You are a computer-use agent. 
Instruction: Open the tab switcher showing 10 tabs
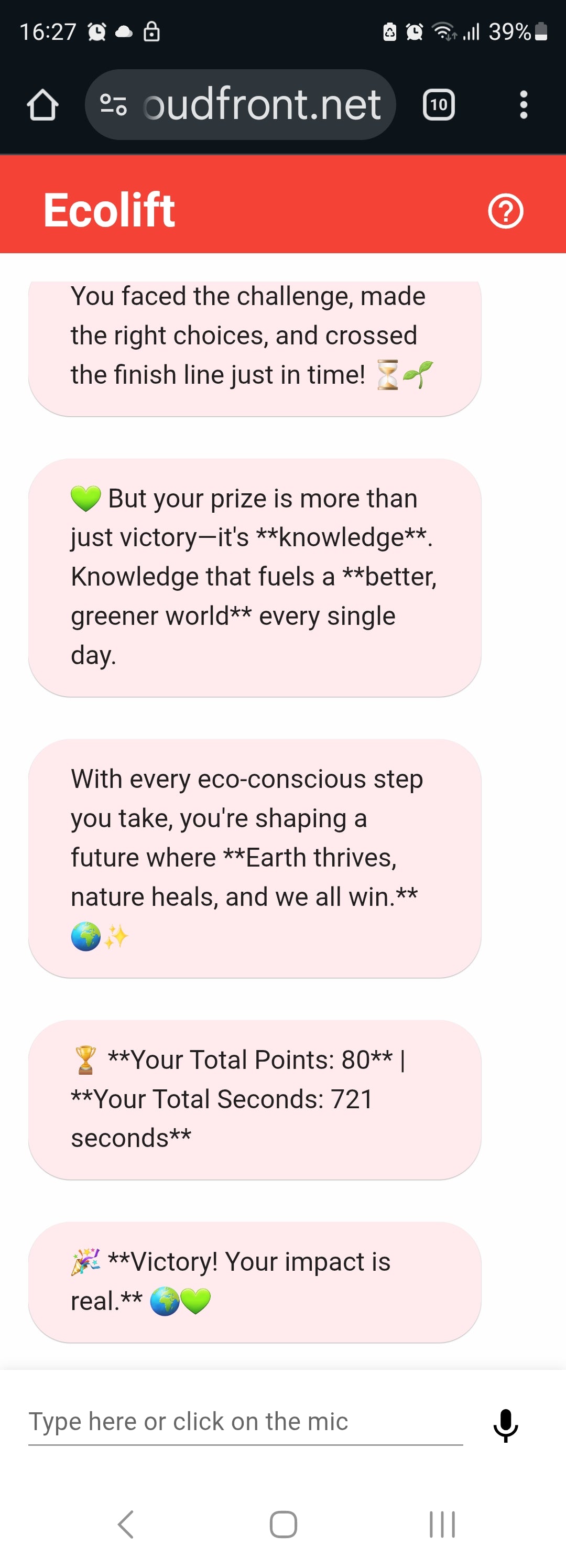(439, 104)
